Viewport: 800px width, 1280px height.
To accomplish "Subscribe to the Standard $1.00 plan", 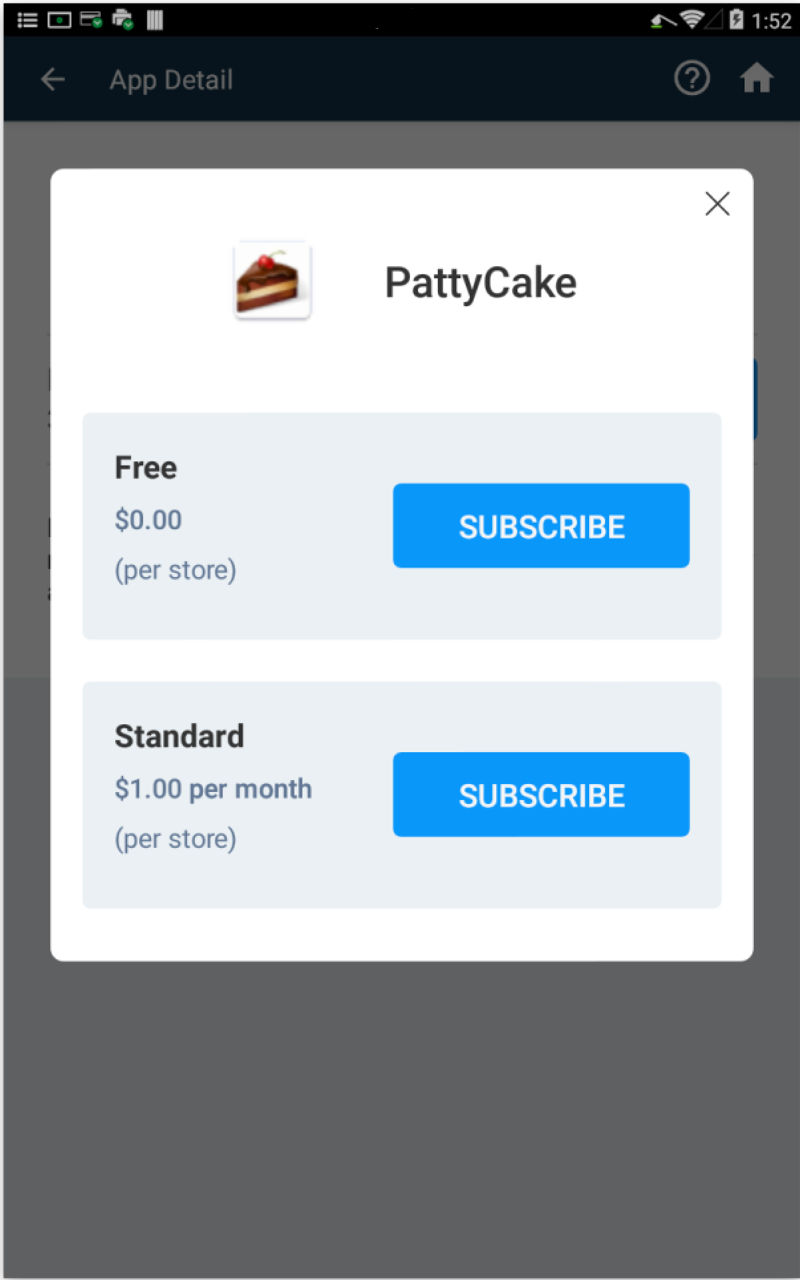I will coord(541,794).
